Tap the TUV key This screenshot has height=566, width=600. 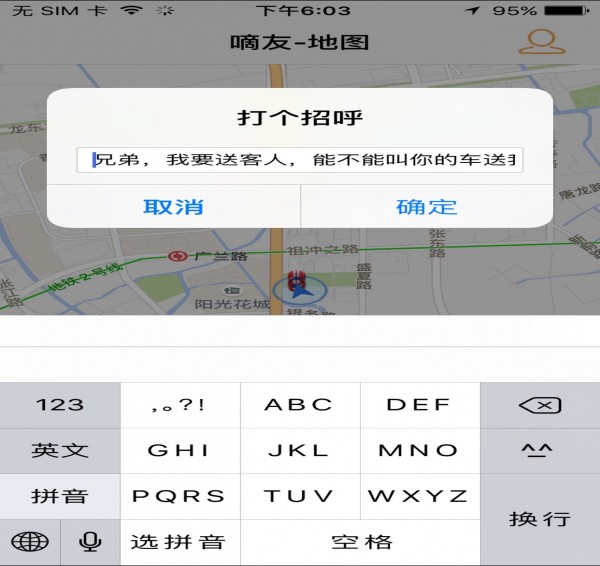(x=299, y=496)
